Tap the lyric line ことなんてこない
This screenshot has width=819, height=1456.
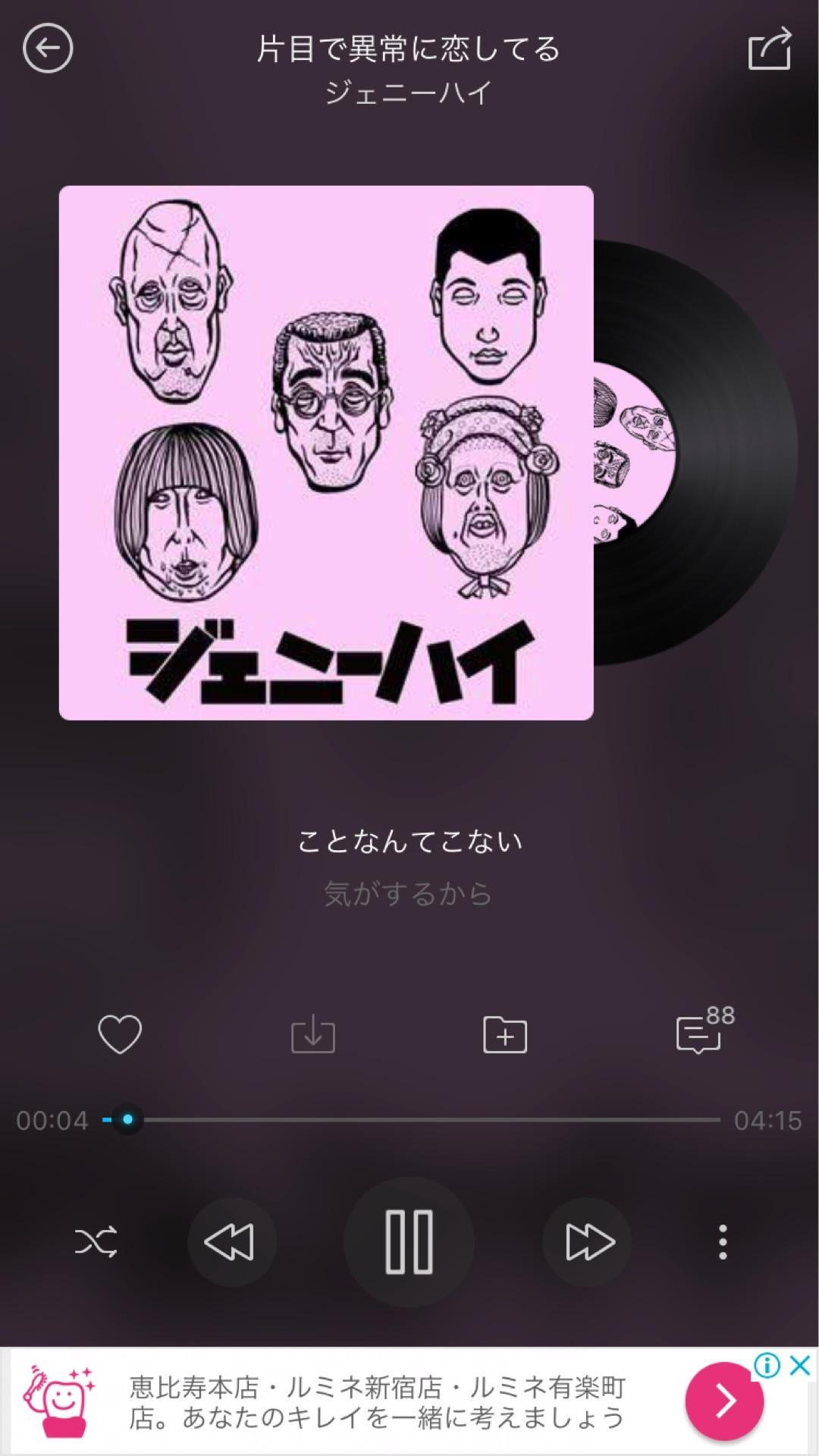coord(409,840)
